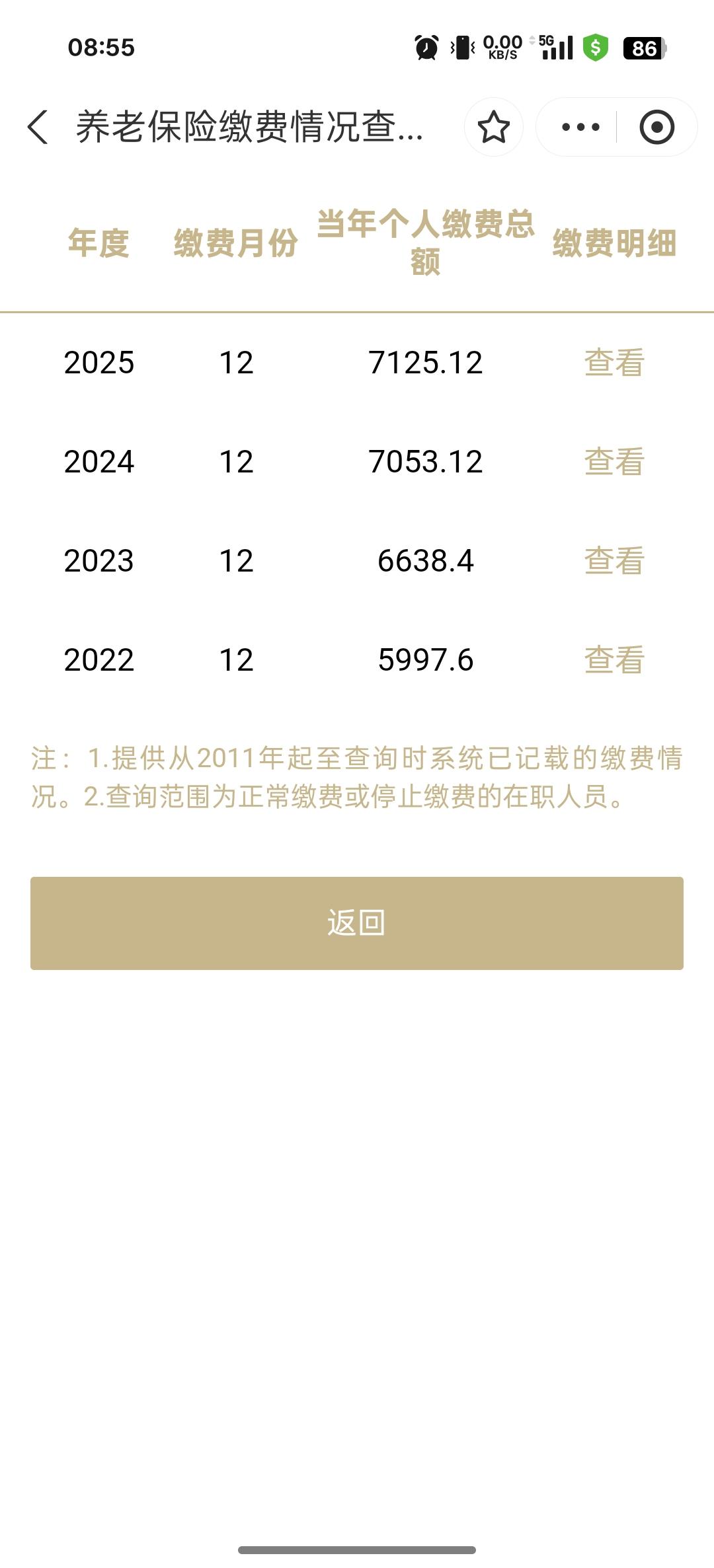
Task: Open the three-dot more options menu
Action: click(578, 126)
